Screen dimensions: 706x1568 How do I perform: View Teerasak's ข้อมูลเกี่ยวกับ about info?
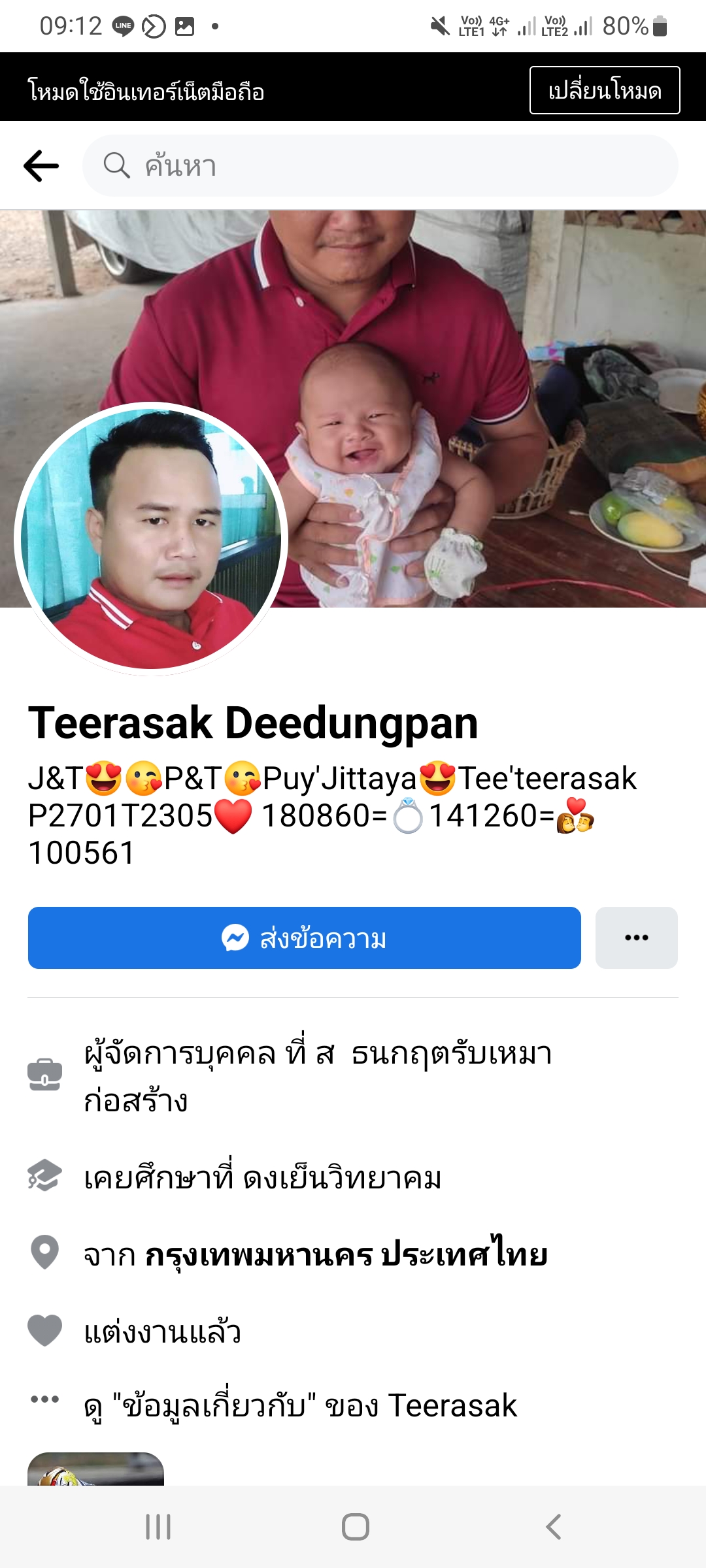coord(301,1405)
